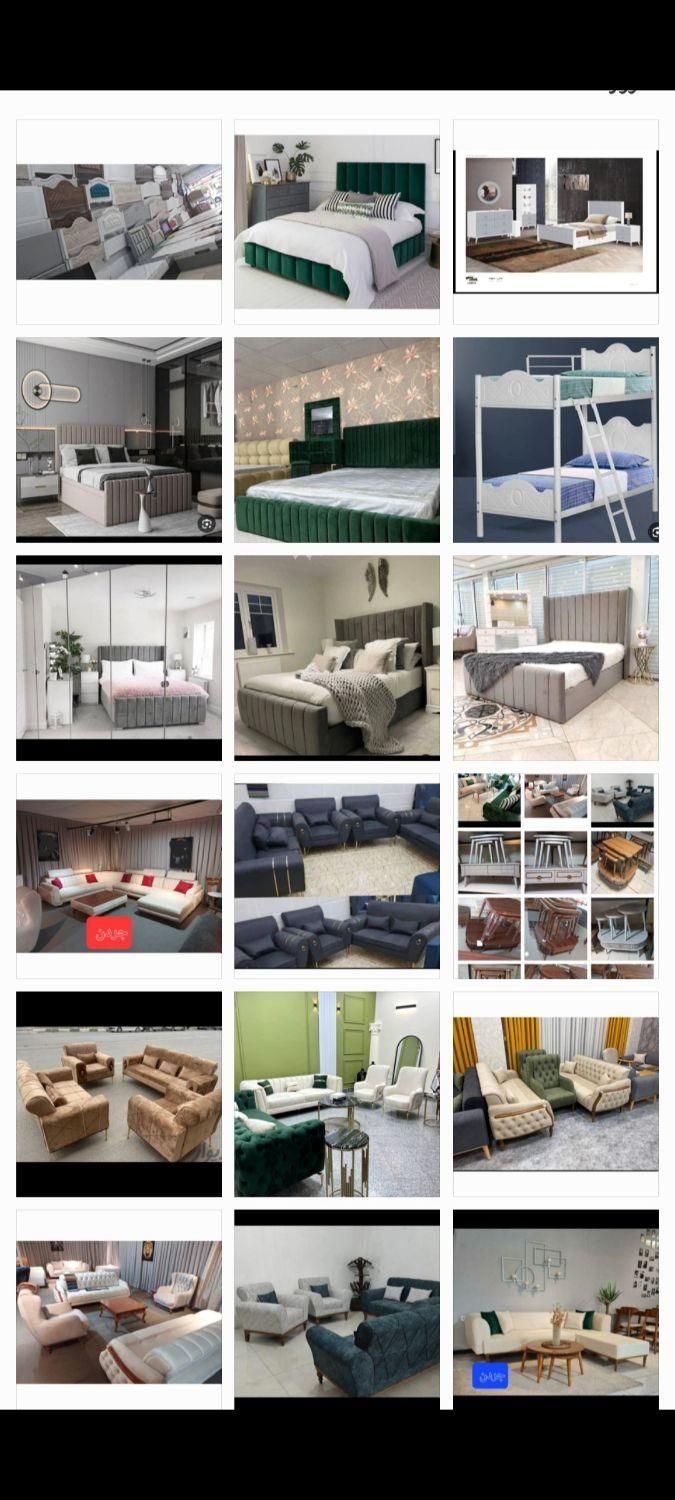View the white bedroom set catalog tile
The height and width of the screenshot is (1500, 675).
pyautogui.click(x=555, y=222)
